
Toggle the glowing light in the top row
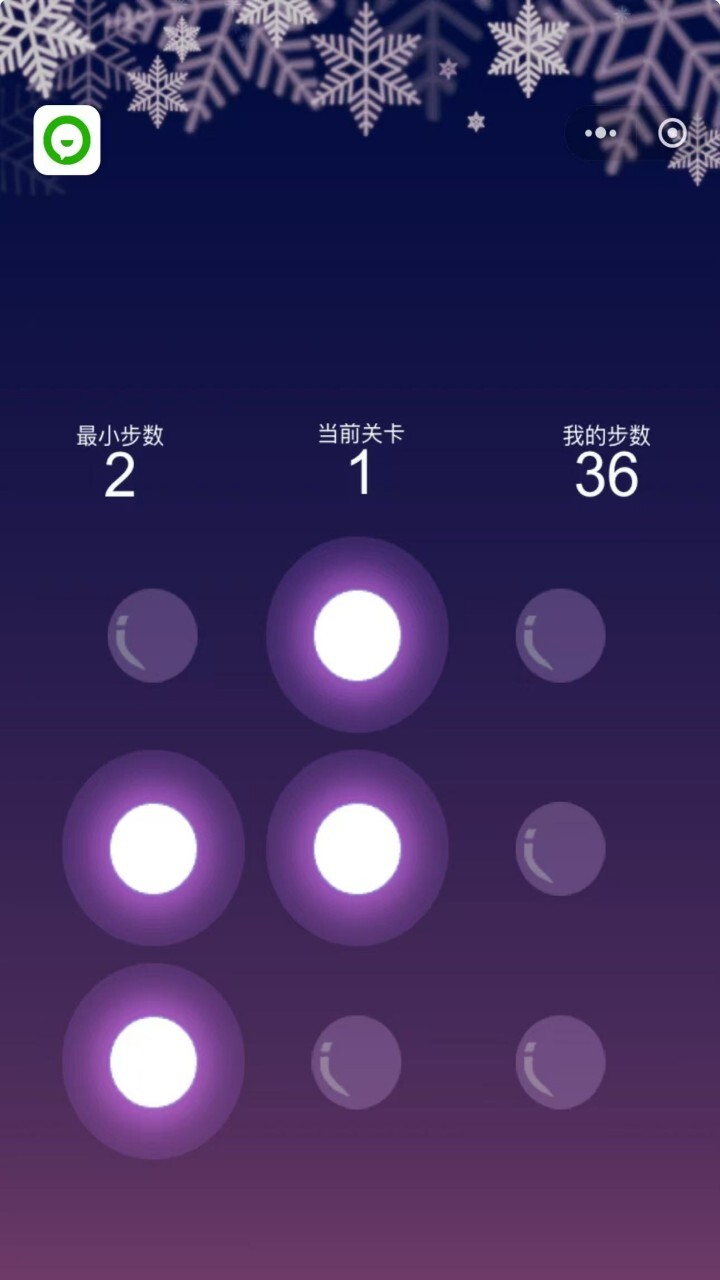(357, 635)
